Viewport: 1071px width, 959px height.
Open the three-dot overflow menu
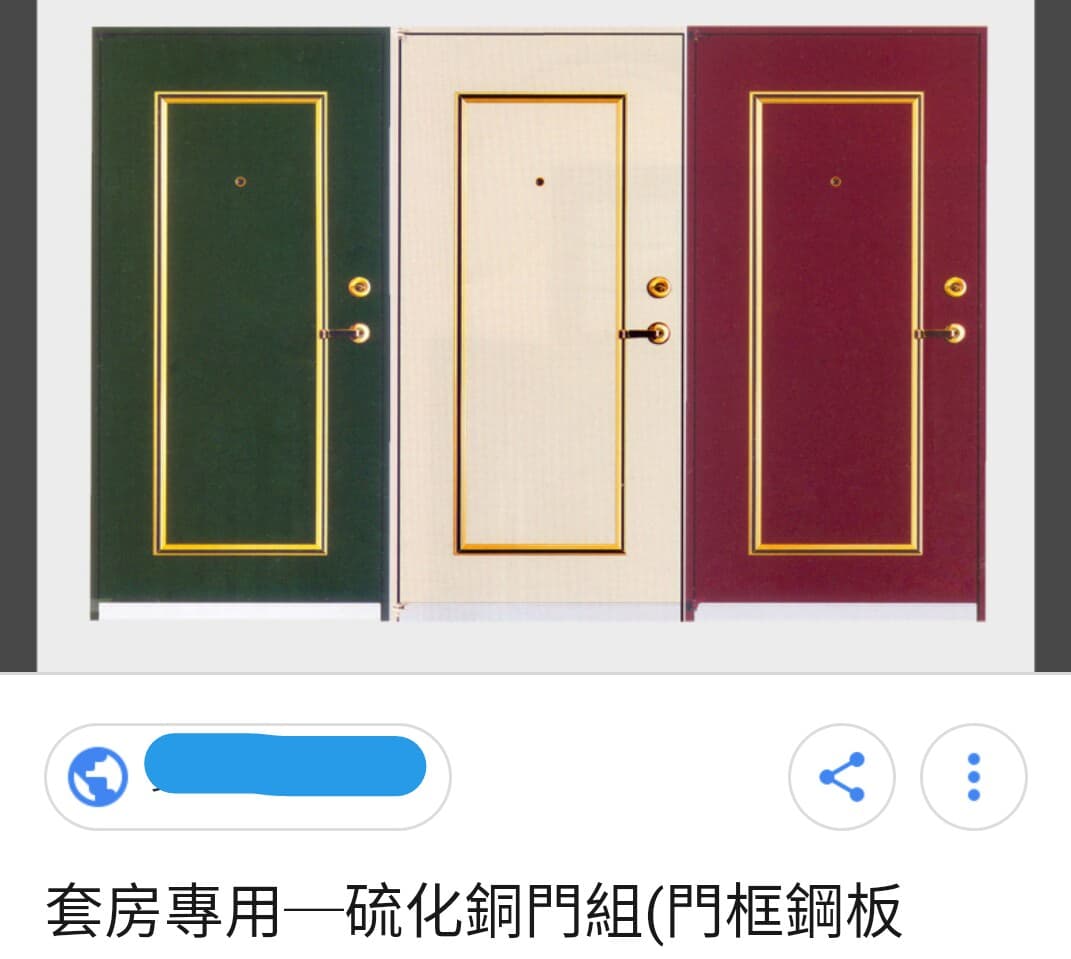[x=973, y=776]
